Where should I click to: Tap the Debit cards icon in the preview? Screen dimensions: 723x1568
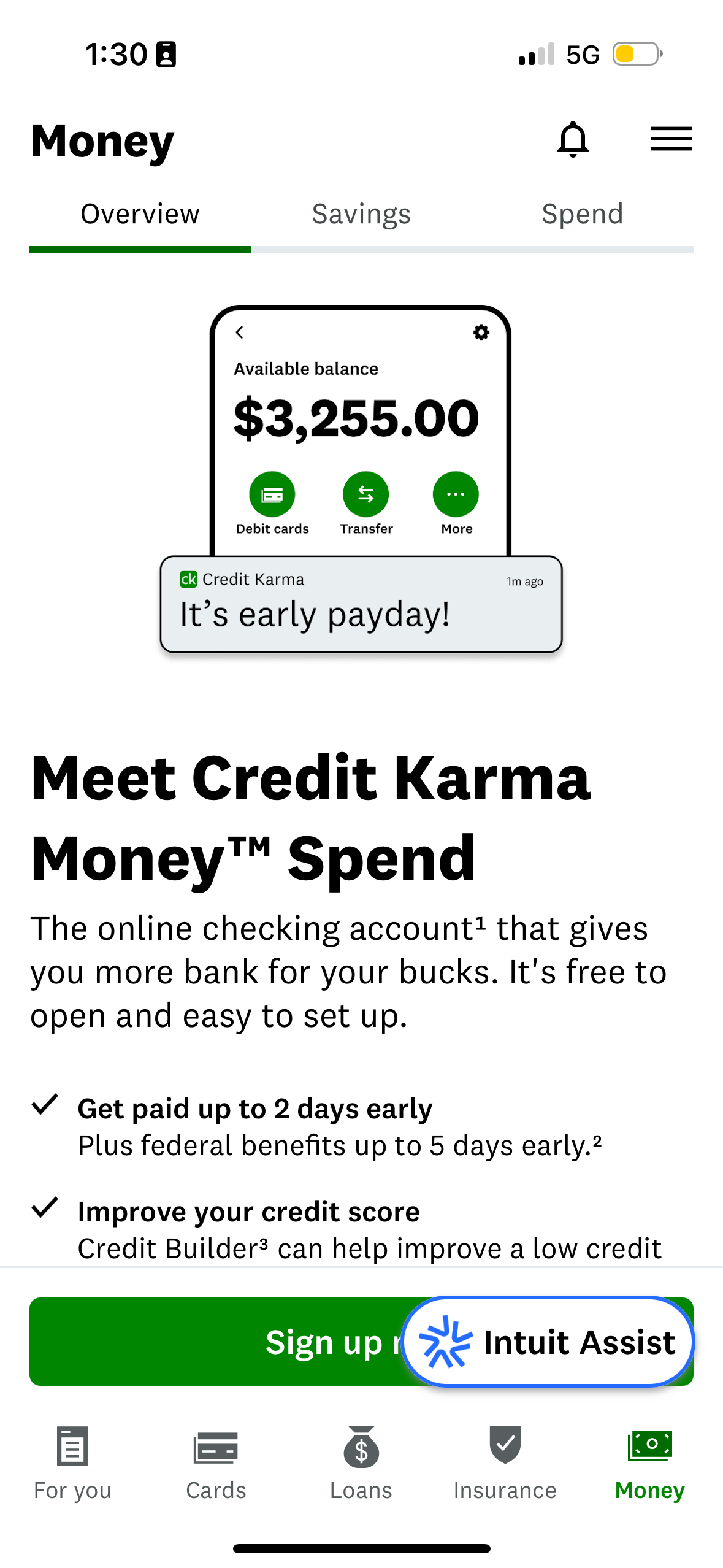[x=272, y=493]
